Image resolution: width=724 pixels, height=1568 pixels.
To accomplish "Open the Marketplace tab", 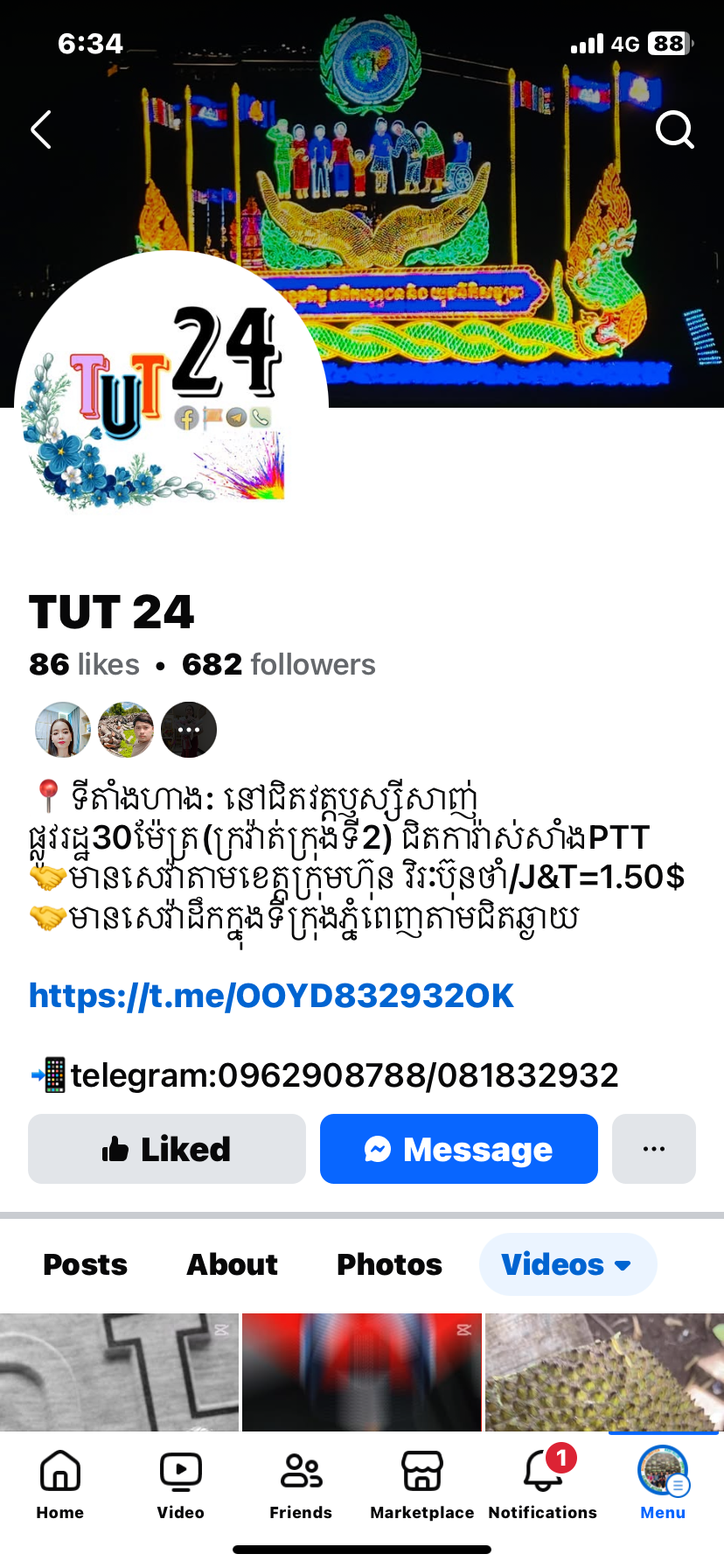I will pos(422,1485).
